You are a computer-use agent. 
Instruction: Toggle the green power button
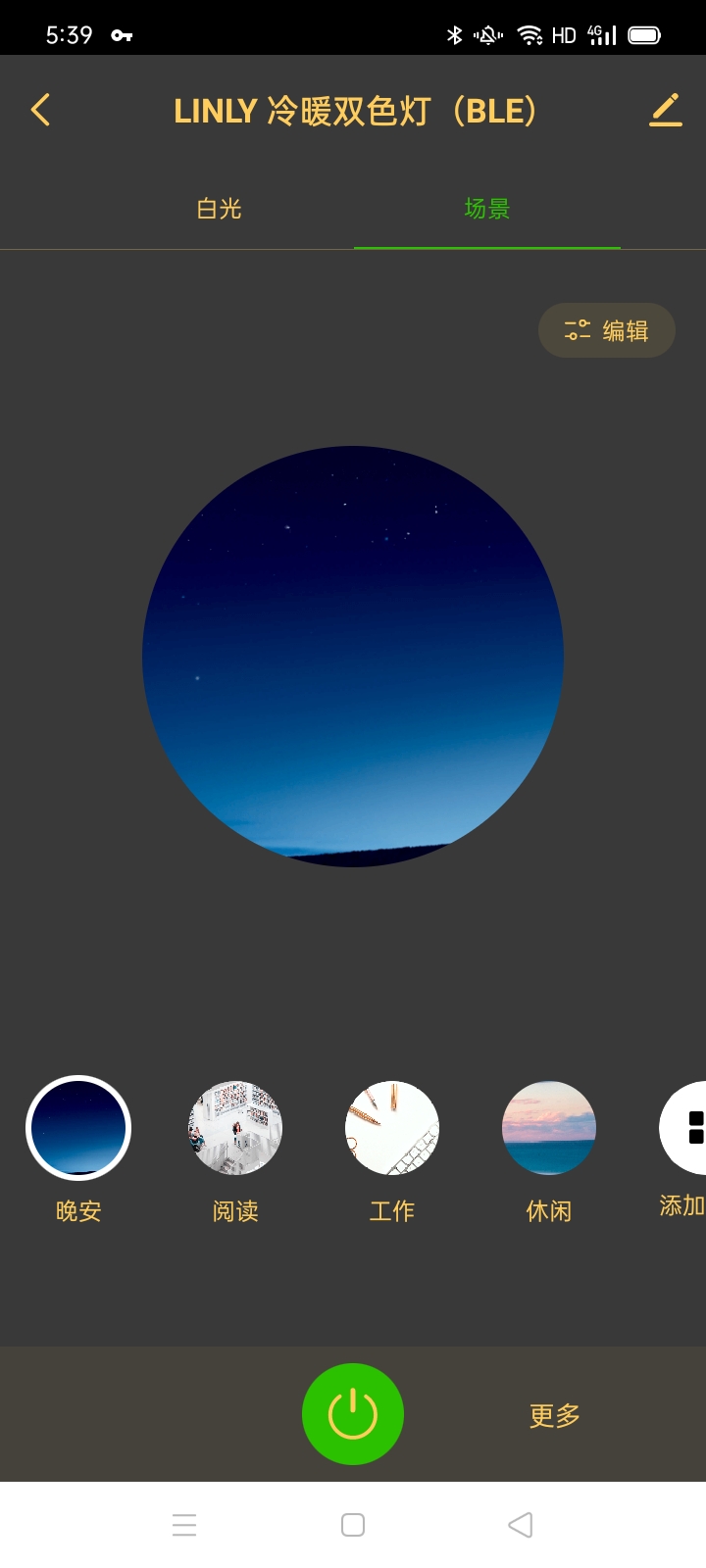pyautogui.click(x=353, y=1414)
